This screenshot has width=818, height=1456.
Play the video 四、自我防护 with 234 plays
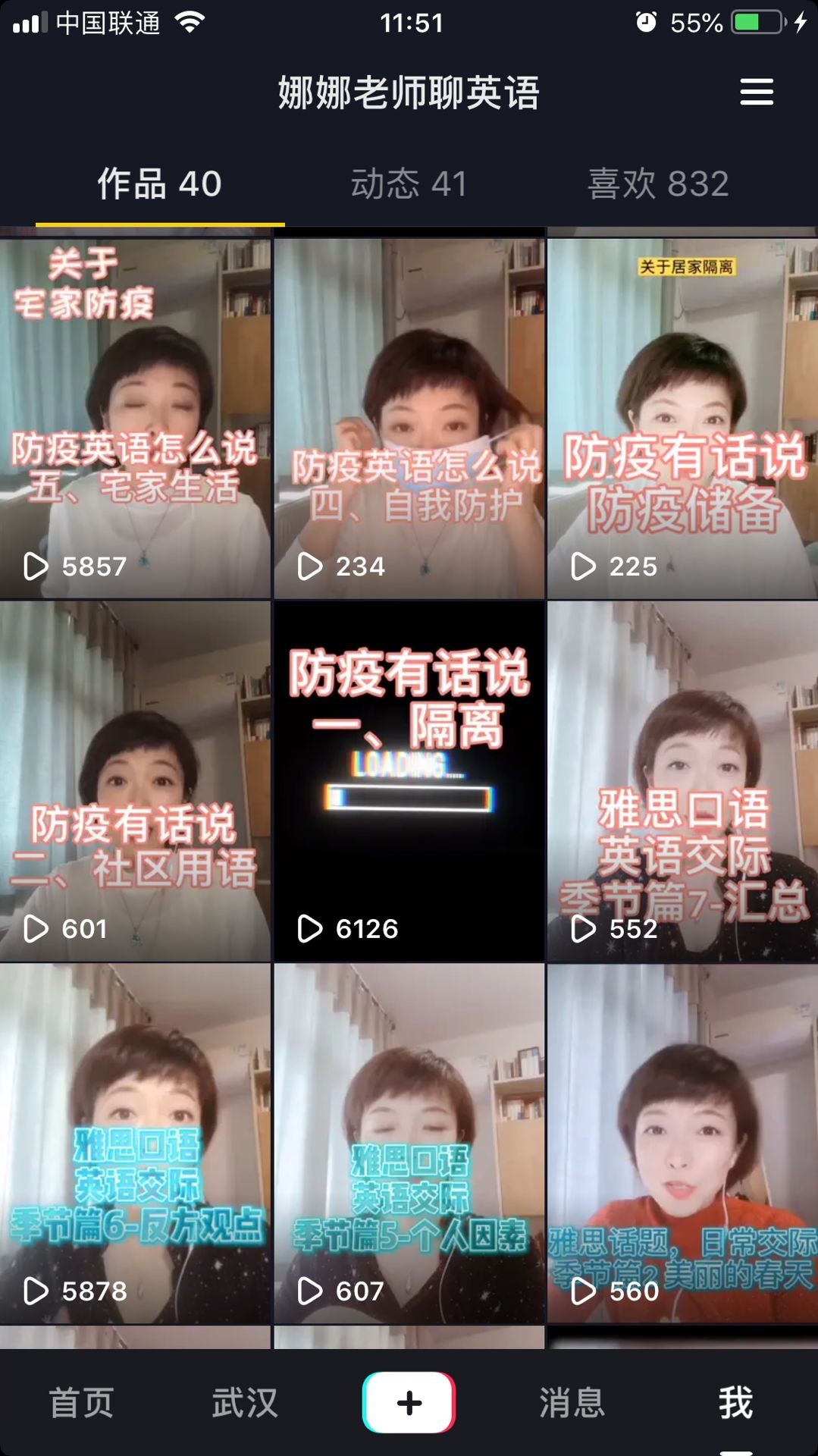pos(409,419)
